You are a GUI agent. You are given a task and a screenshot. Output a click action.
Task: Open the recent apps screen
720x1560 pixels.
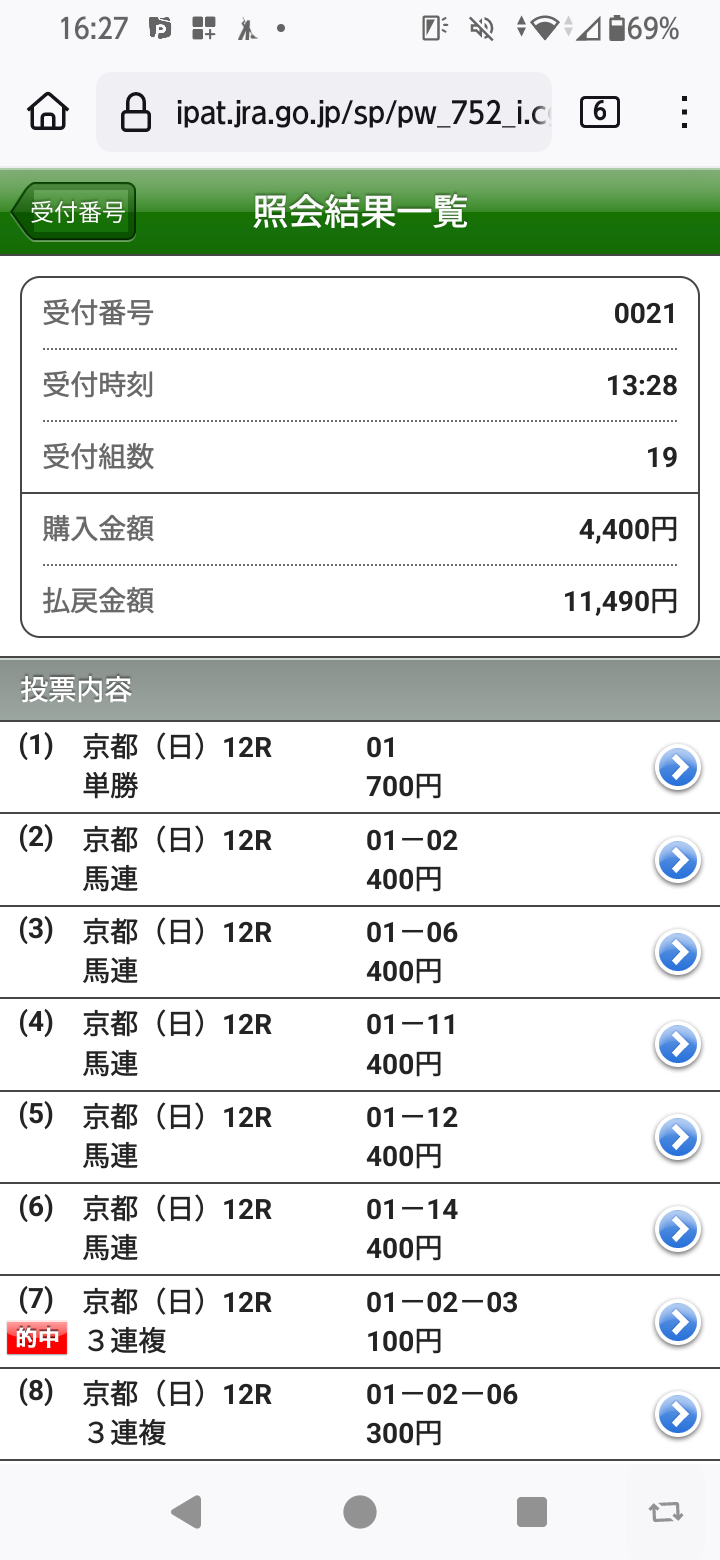(x=532, y=1511)
